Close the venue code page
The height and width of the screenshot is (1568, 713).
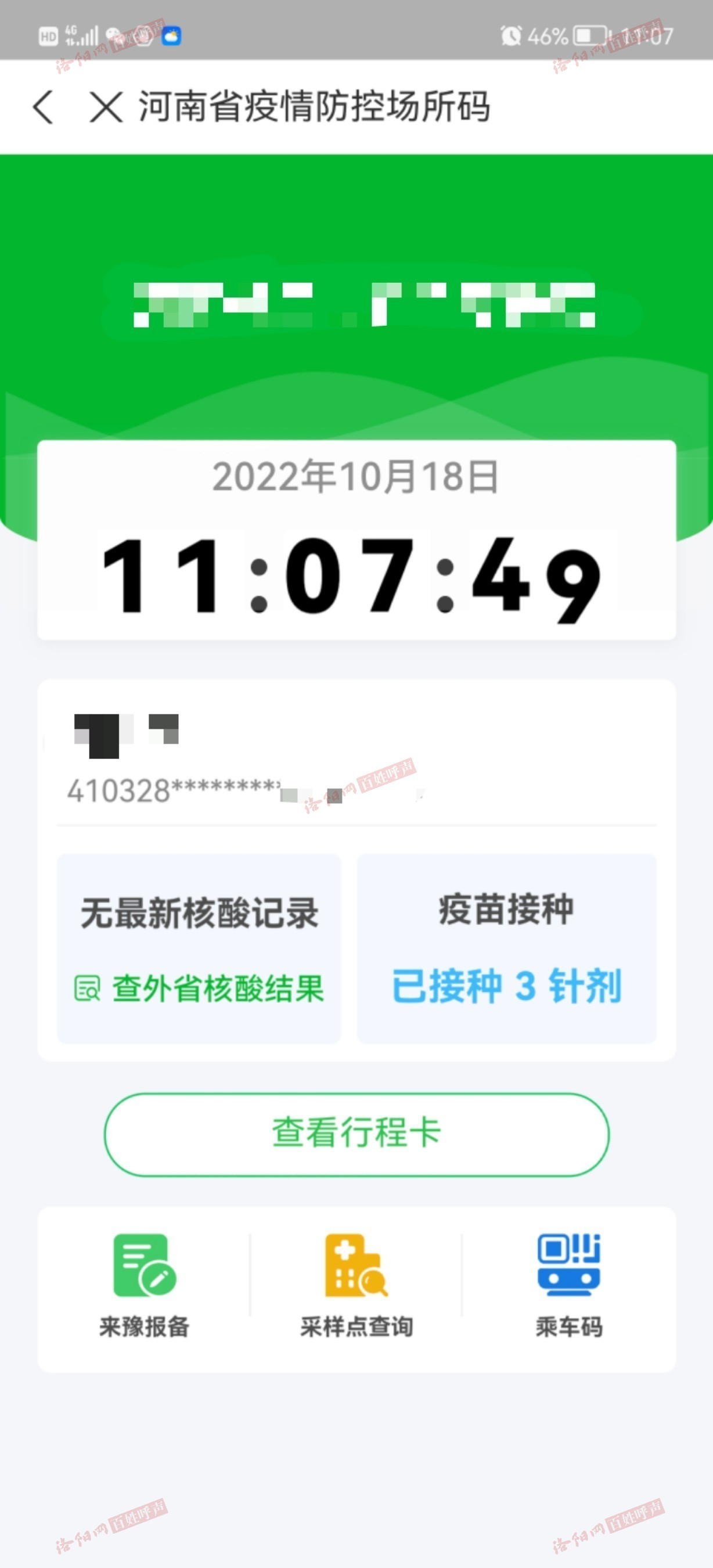(x=106, y=107)
